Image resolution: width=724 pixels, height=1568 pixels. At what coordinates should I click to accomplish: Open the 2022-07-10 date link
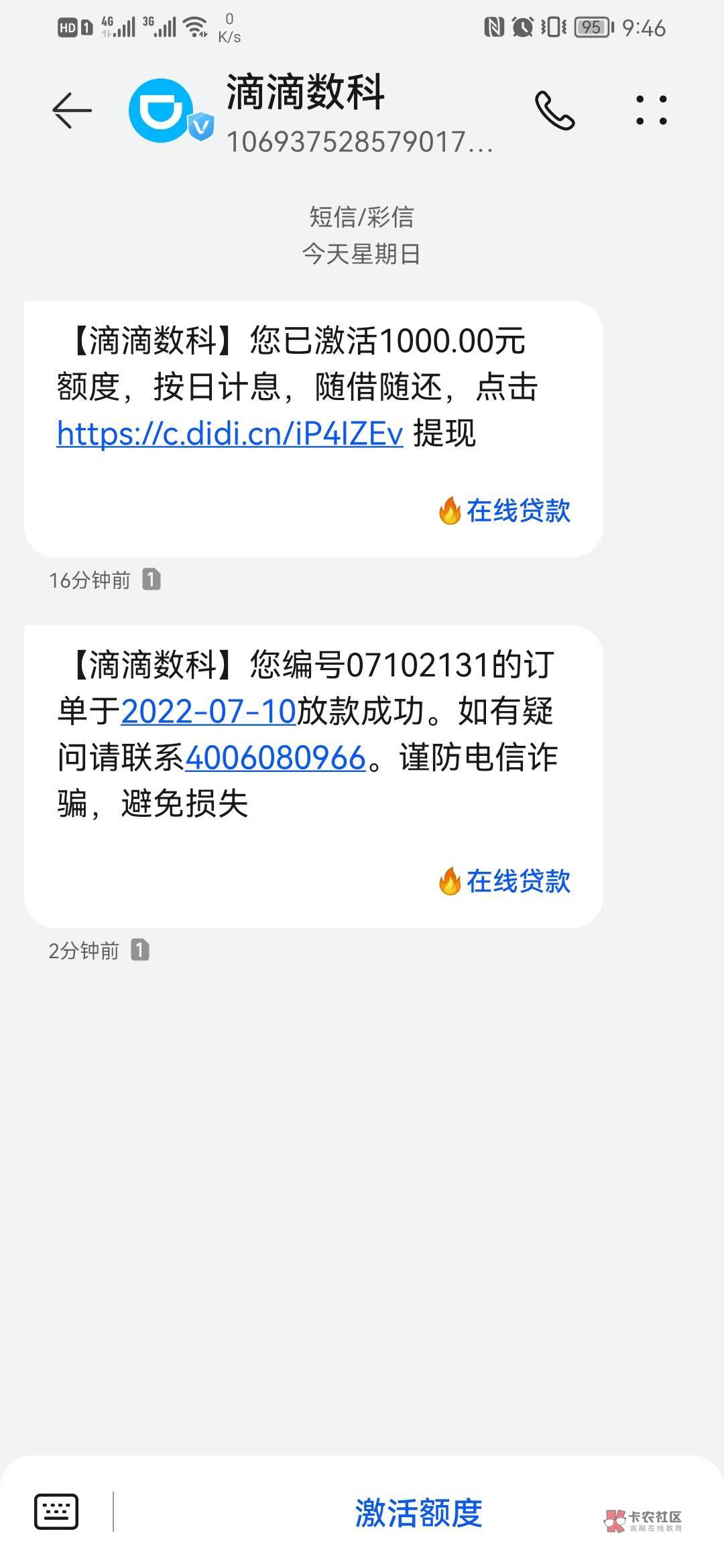(208, 711)
